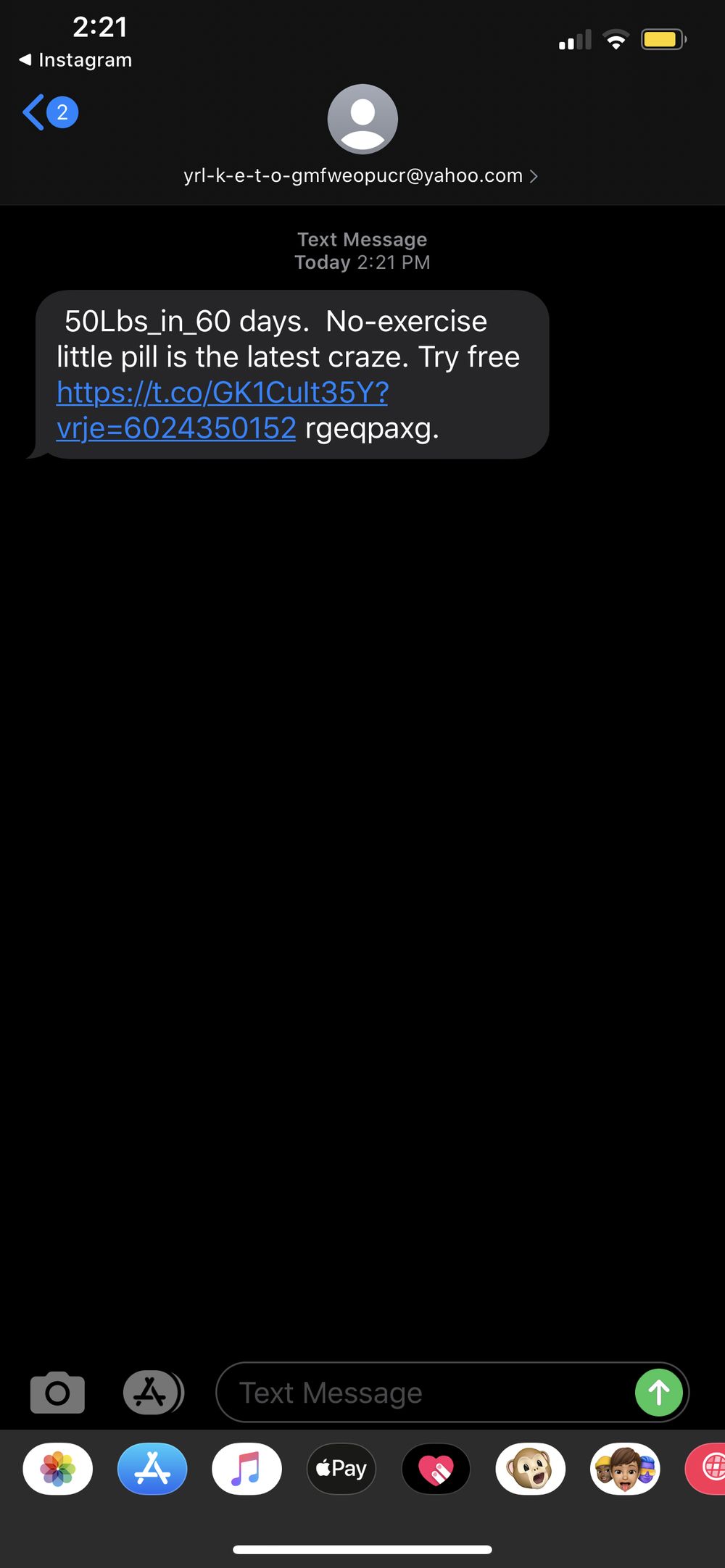Open the camera to attach a photo
This screenshot has height=1568, width=725.
pos(57,1392)
